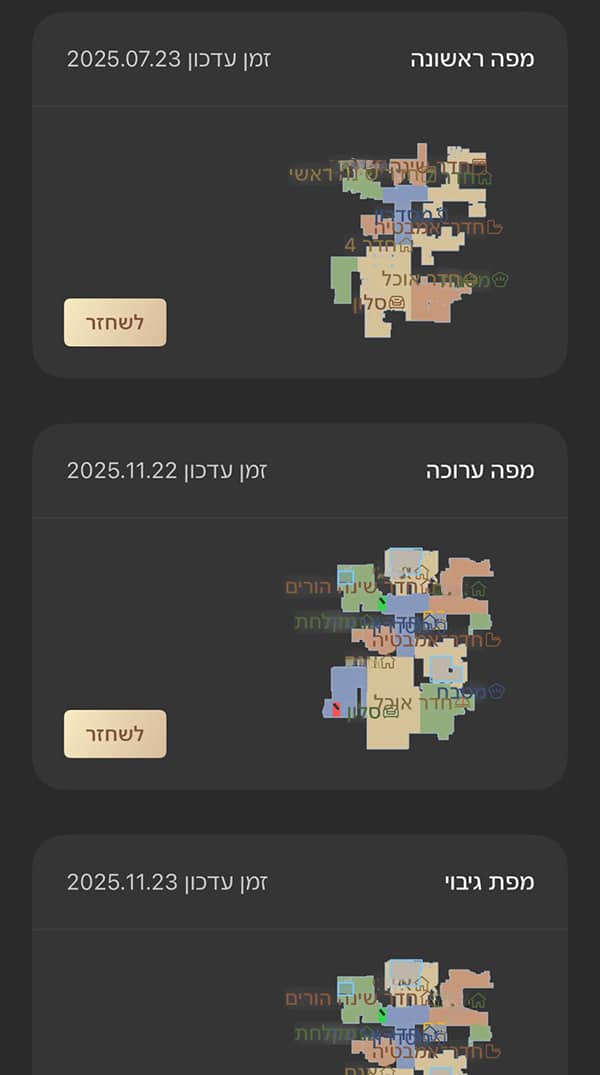Restore the map named מפה ערוכה
600x1075 pixels.
coord(115,734)
